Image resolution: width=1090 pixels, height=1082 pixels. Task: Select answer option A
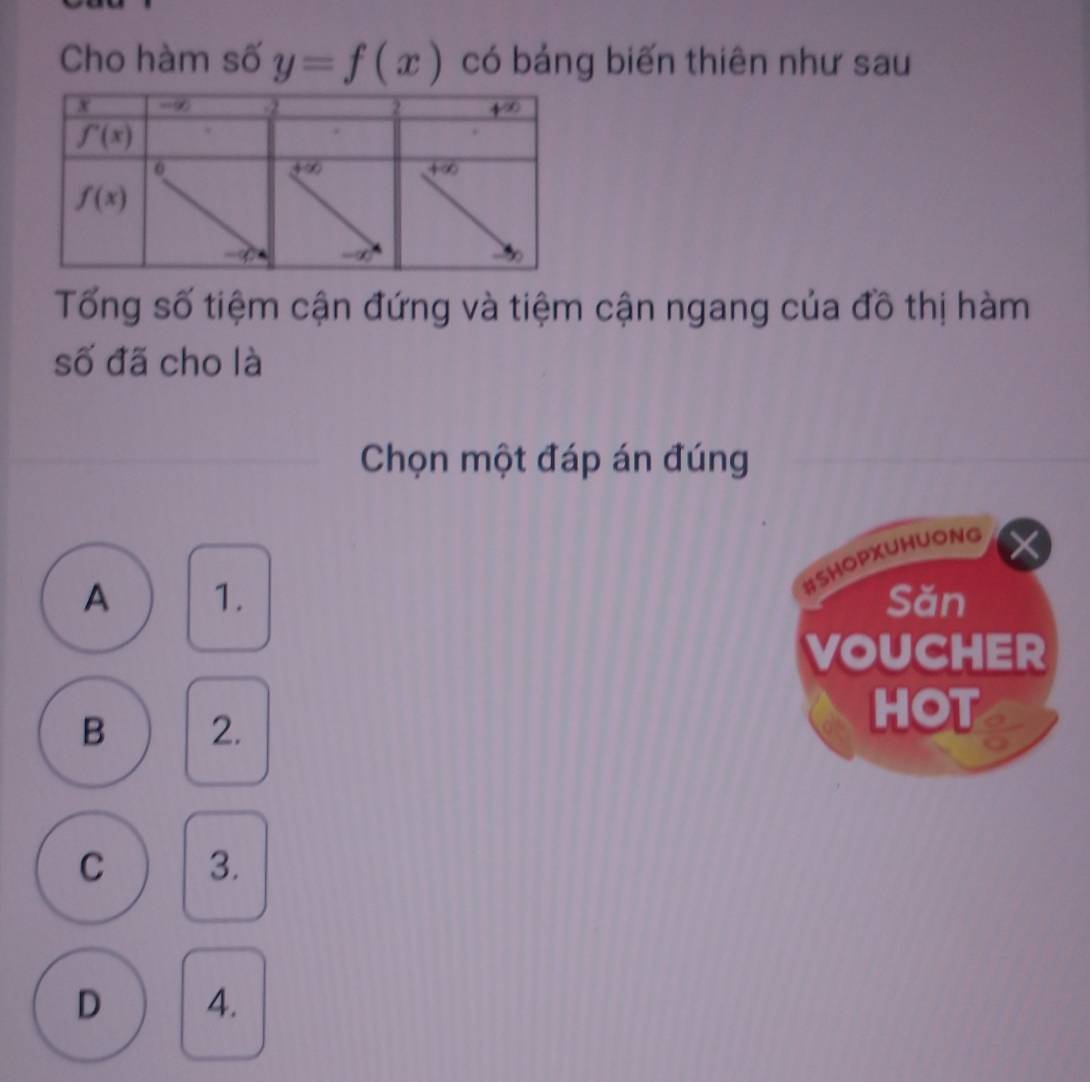click(x=96, y=599)
